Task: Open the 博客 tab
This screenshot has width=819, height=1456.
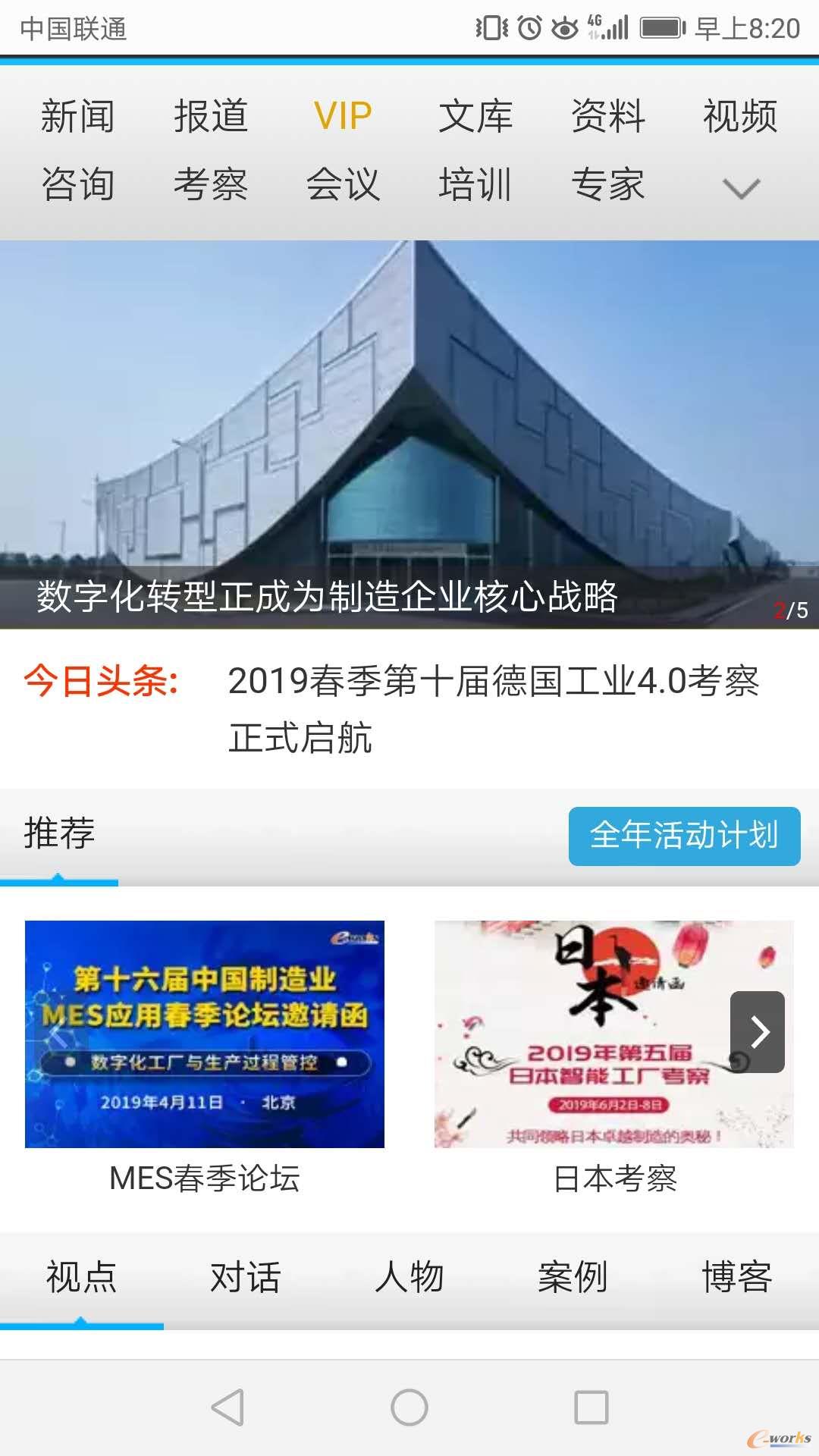Action: pos(736,1277)
